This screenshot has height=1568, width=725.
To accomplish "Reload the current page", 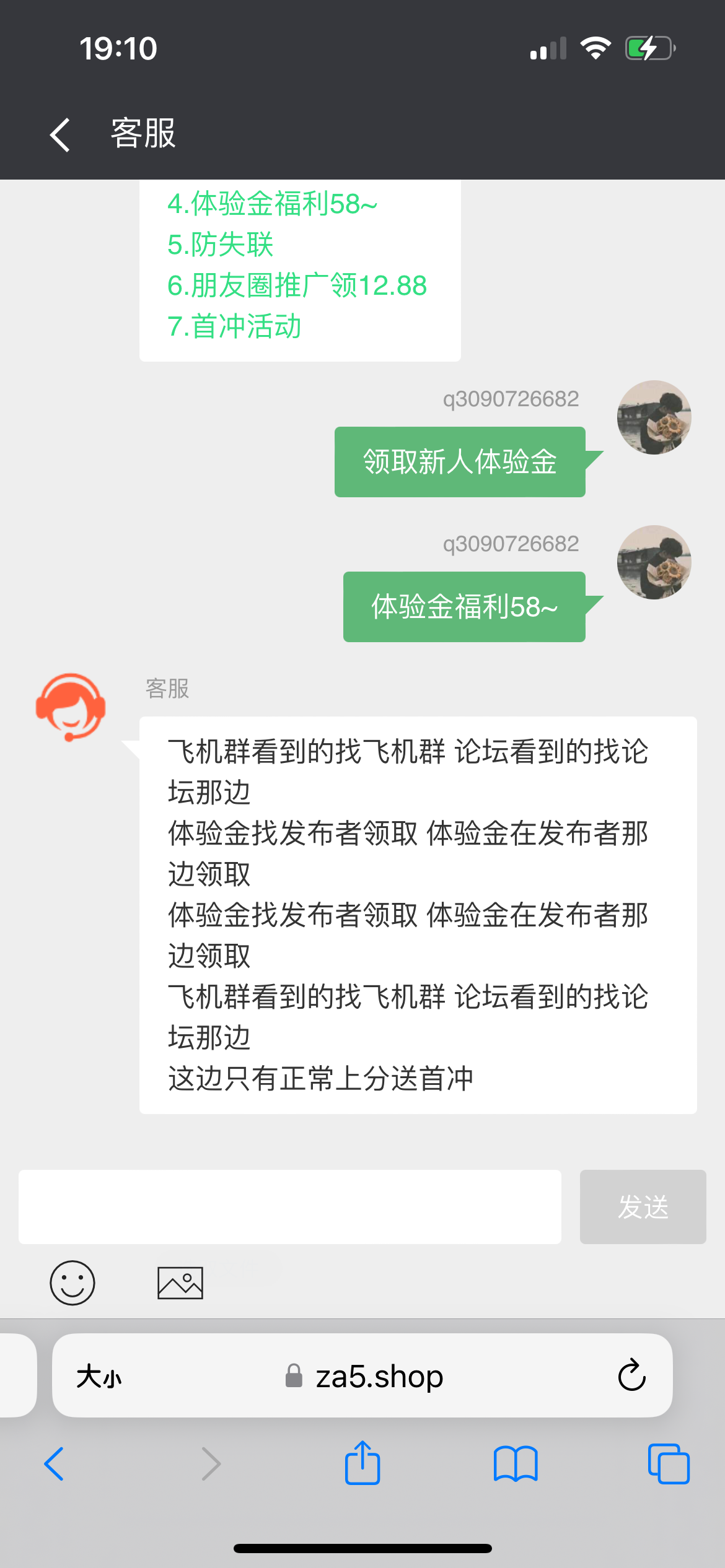I will click(x=631, y=1375).
